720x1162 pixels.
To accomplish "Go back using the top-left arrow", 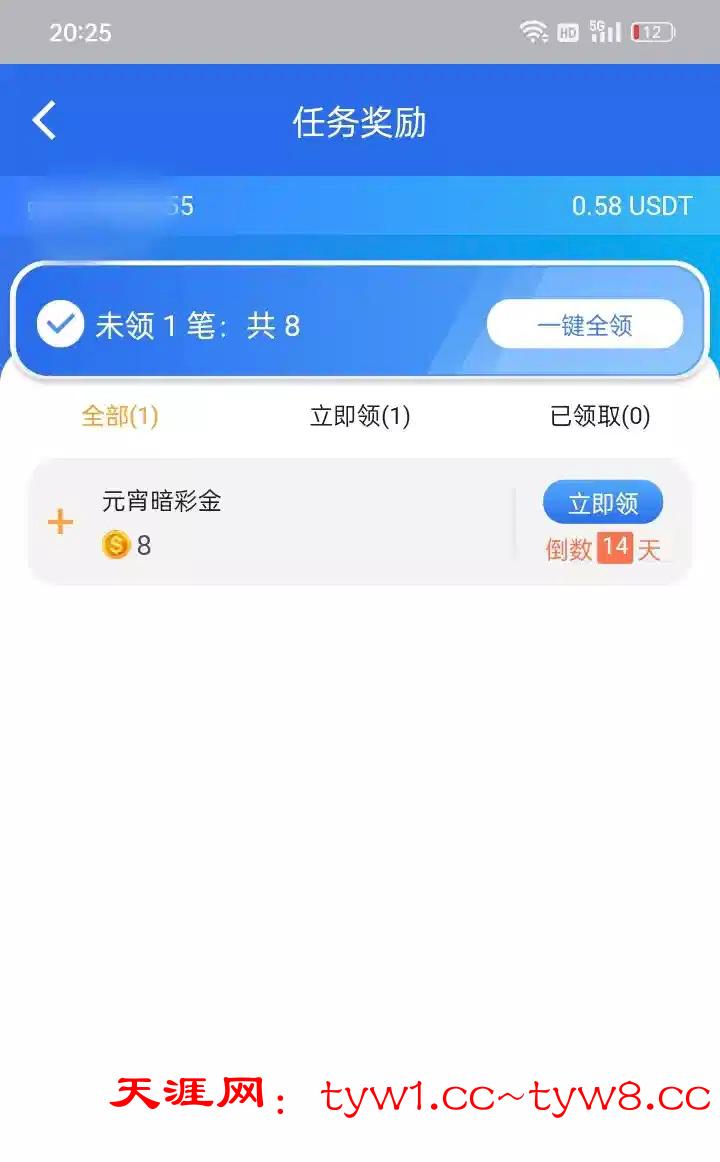I will click(x=44, y=121).
